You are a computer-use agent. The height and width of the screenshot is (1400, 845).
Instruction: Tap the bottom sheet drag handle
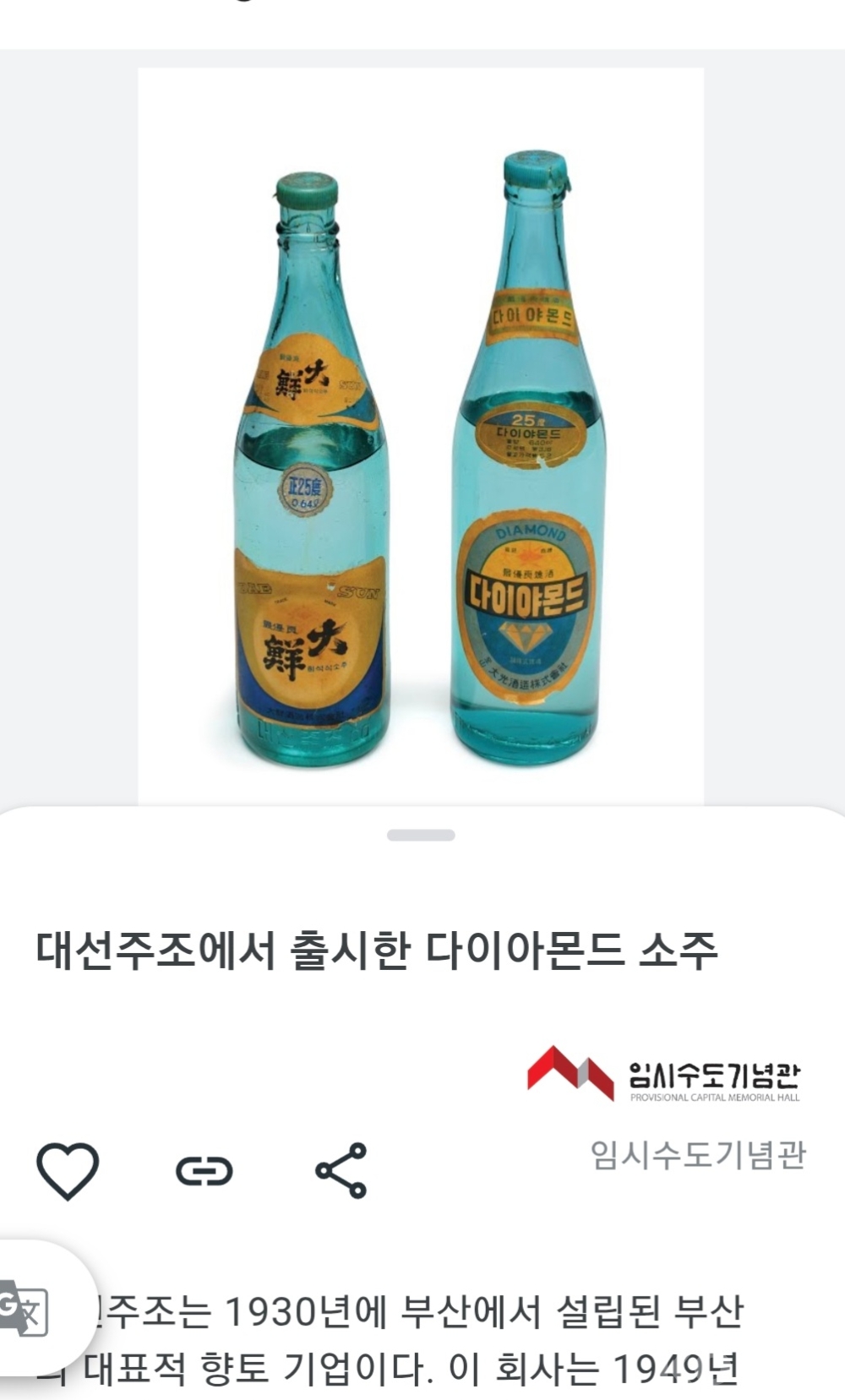[421, 836]
